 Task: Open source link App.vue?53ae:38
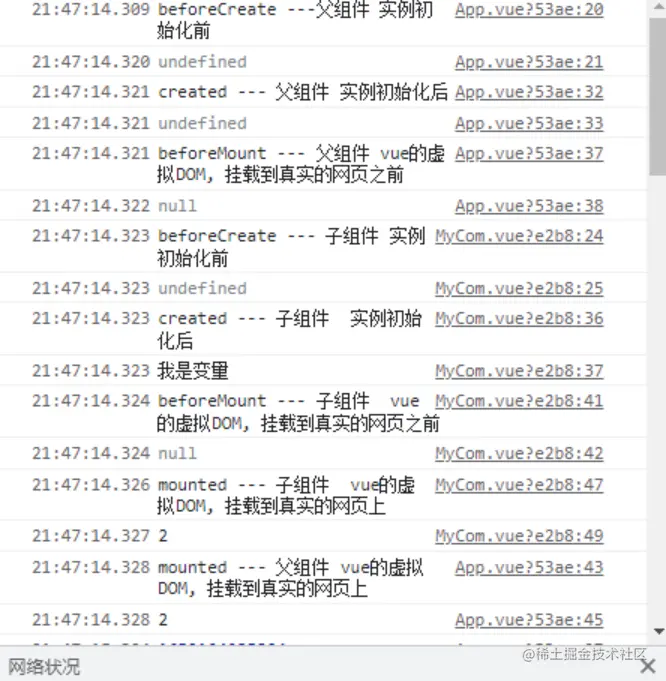click(x=529, y=206)
